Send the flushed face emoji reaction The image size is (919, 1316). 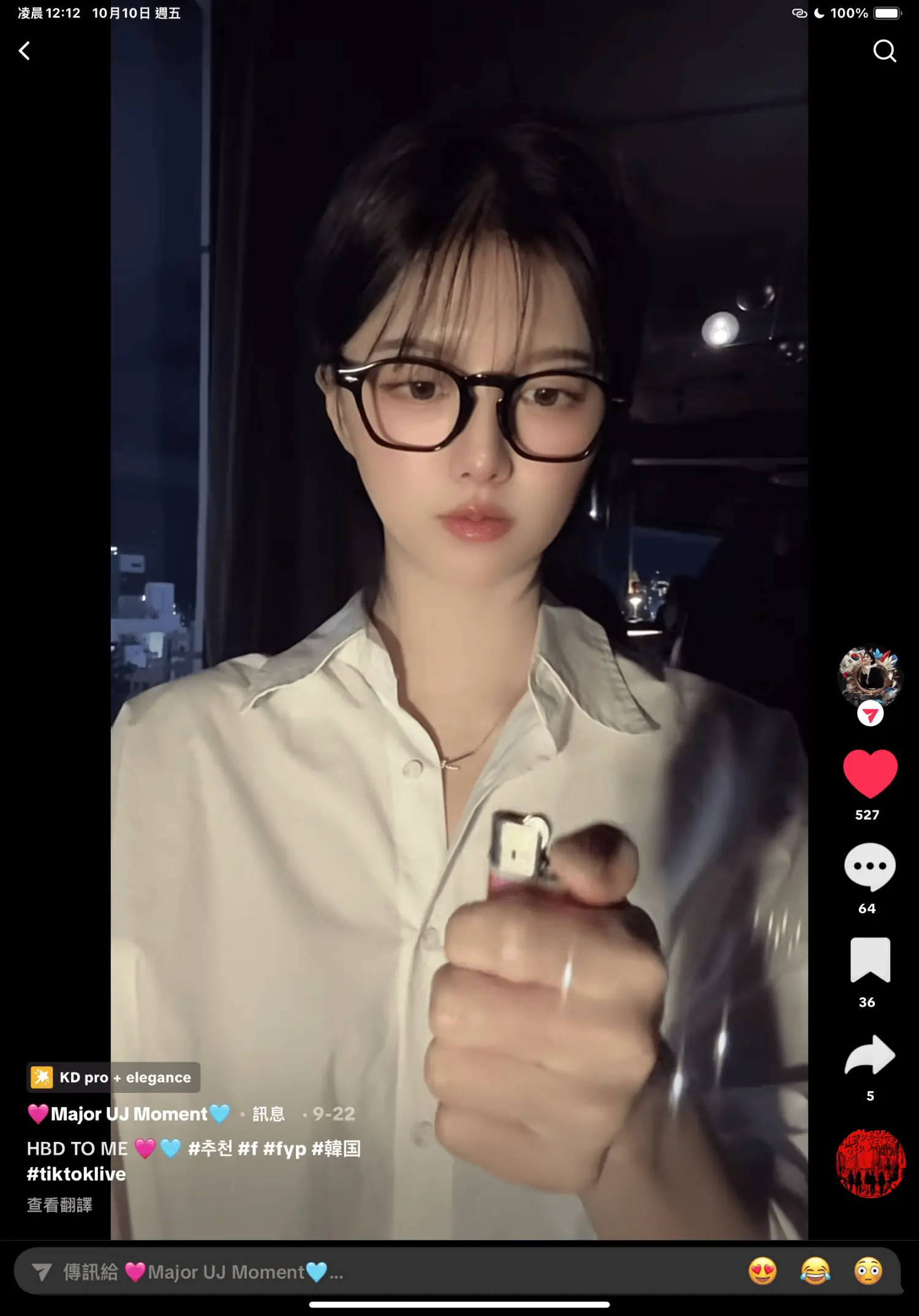(x=868, y=1272)
